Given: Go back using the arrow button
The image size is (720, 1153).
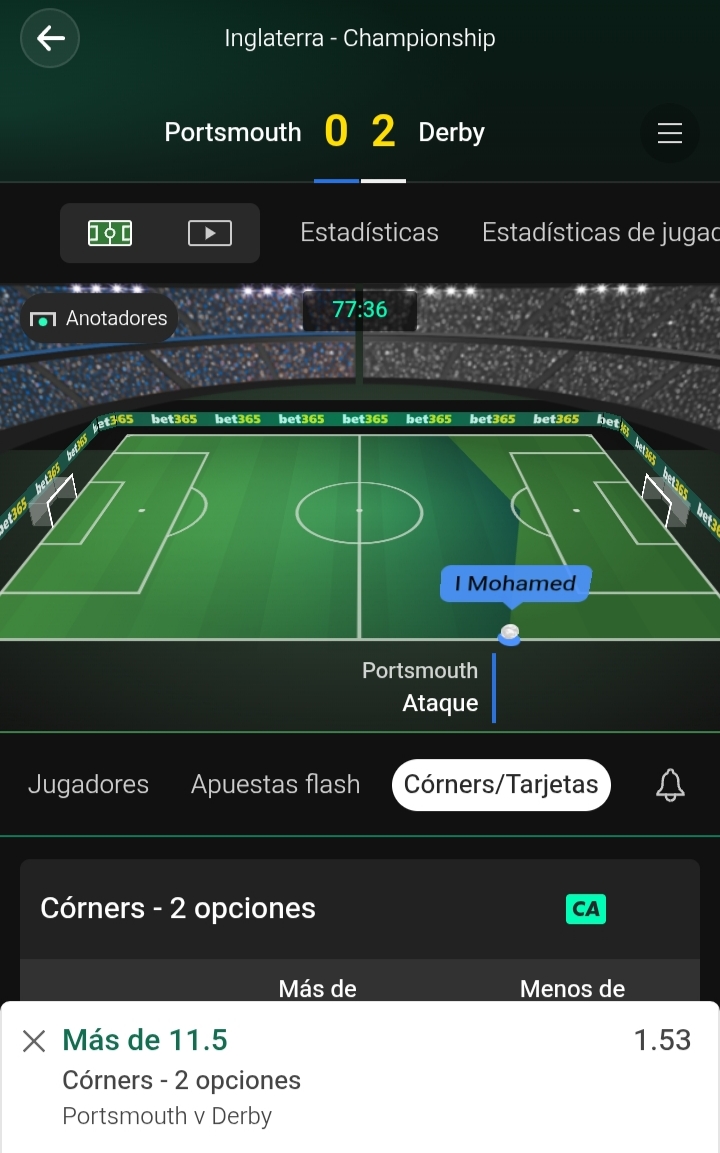Looking at the screenshot, I should pyautogui.click(x=50, y=38).
